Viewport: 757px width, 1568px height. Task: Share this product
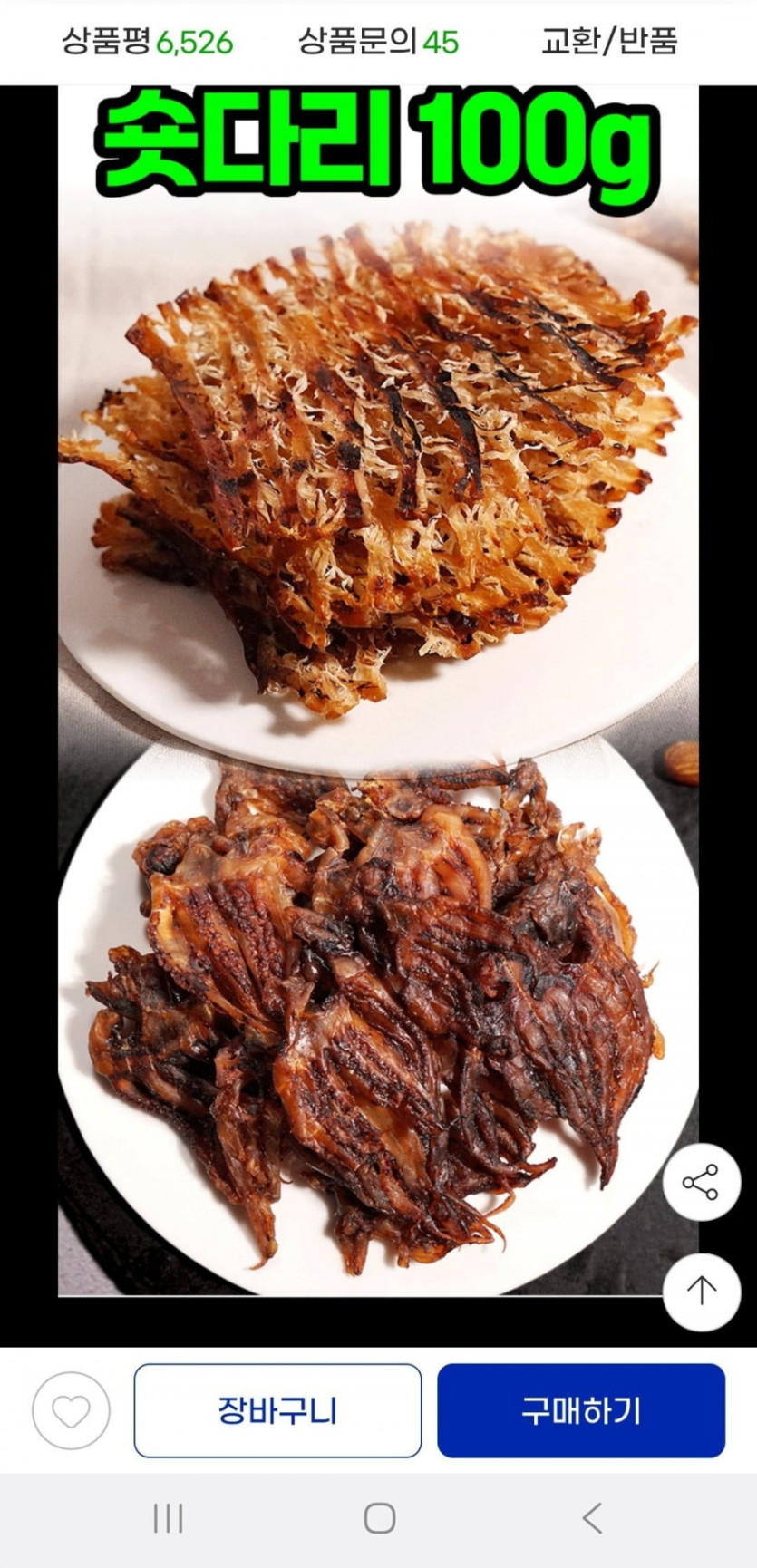click(x=701, y=1182)
